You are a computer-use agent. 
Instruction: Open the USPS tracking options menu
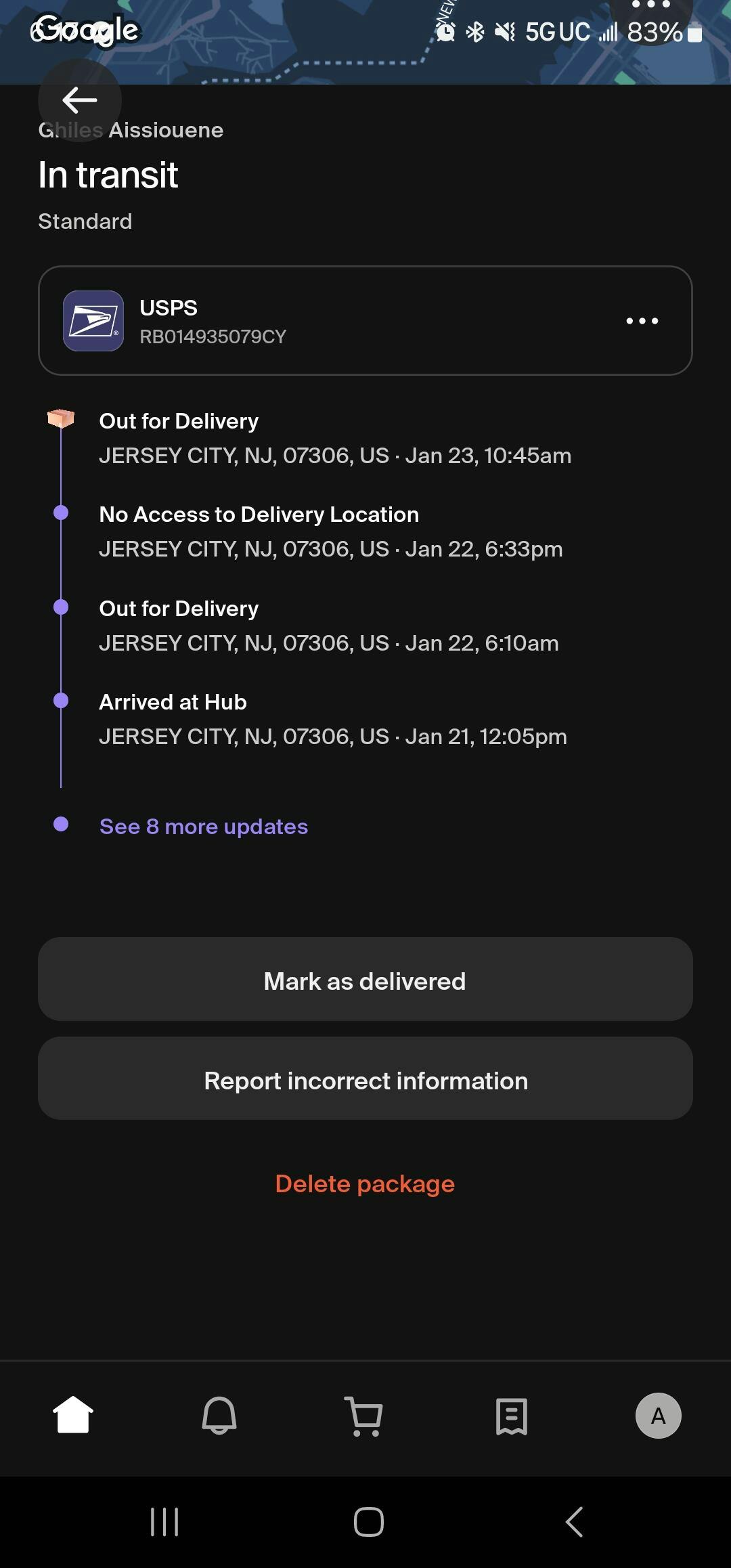642,321
